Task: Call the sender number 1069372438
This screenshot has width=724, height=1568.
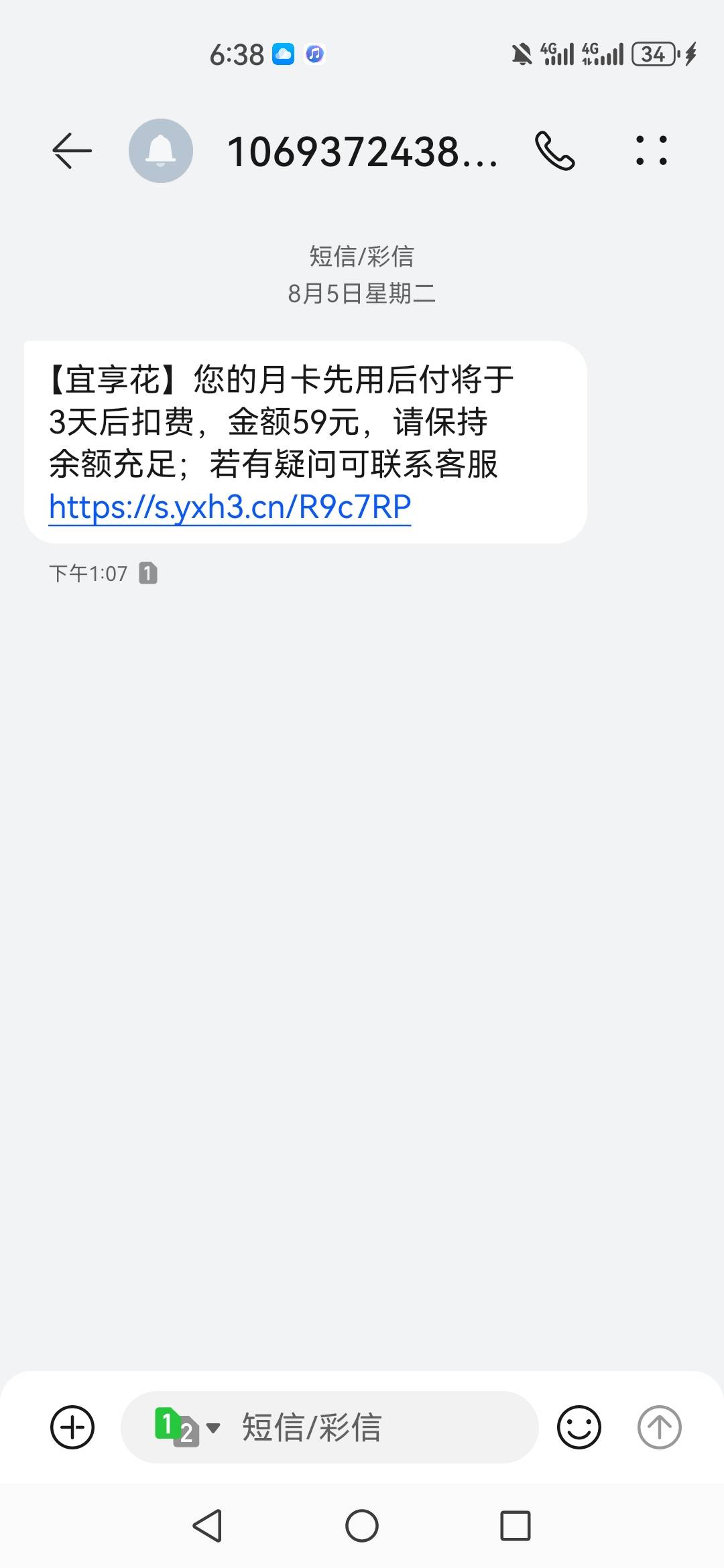Action: [x=555, y=151]
